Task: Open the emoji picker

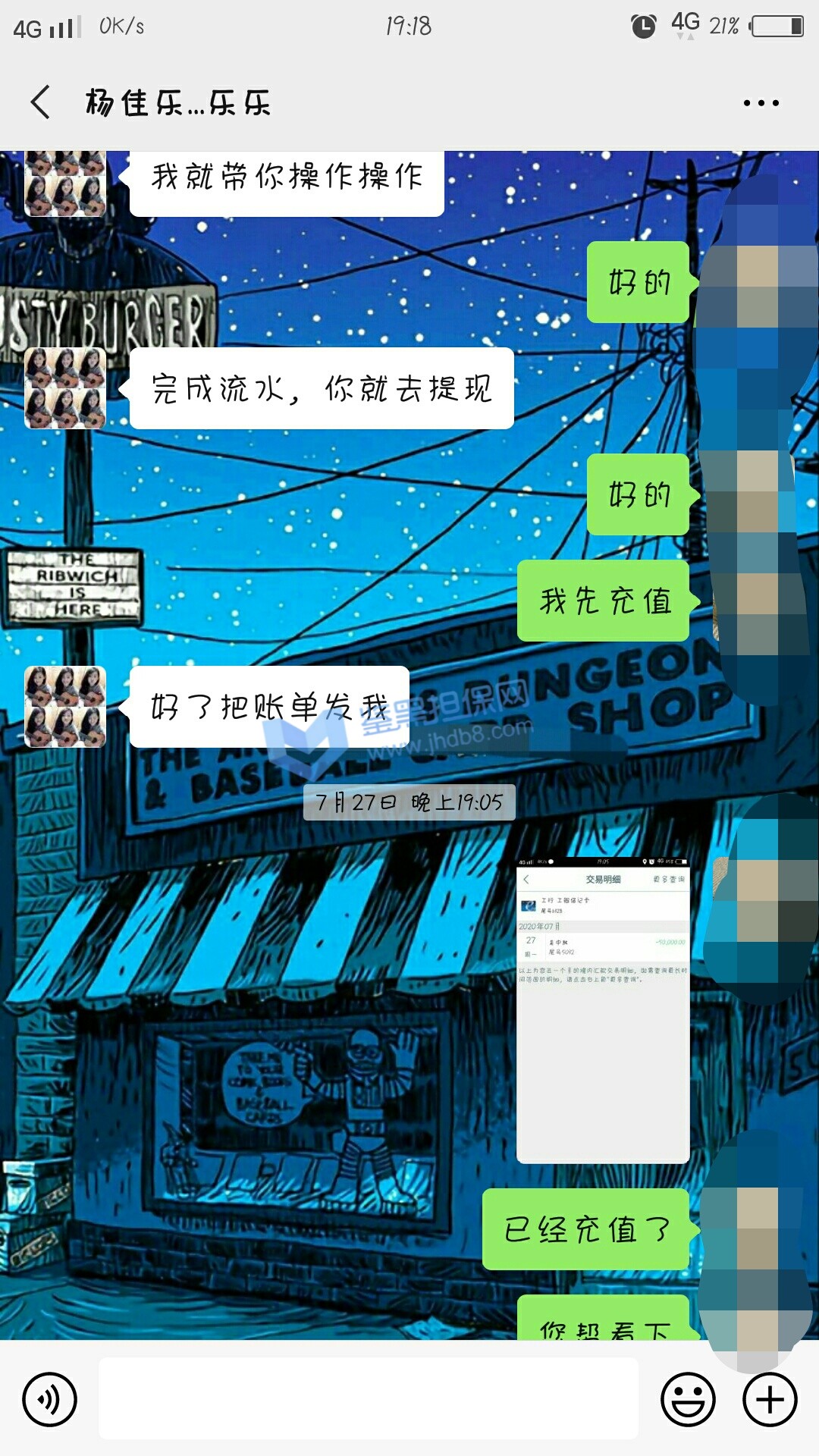Action: point(688,1399)
